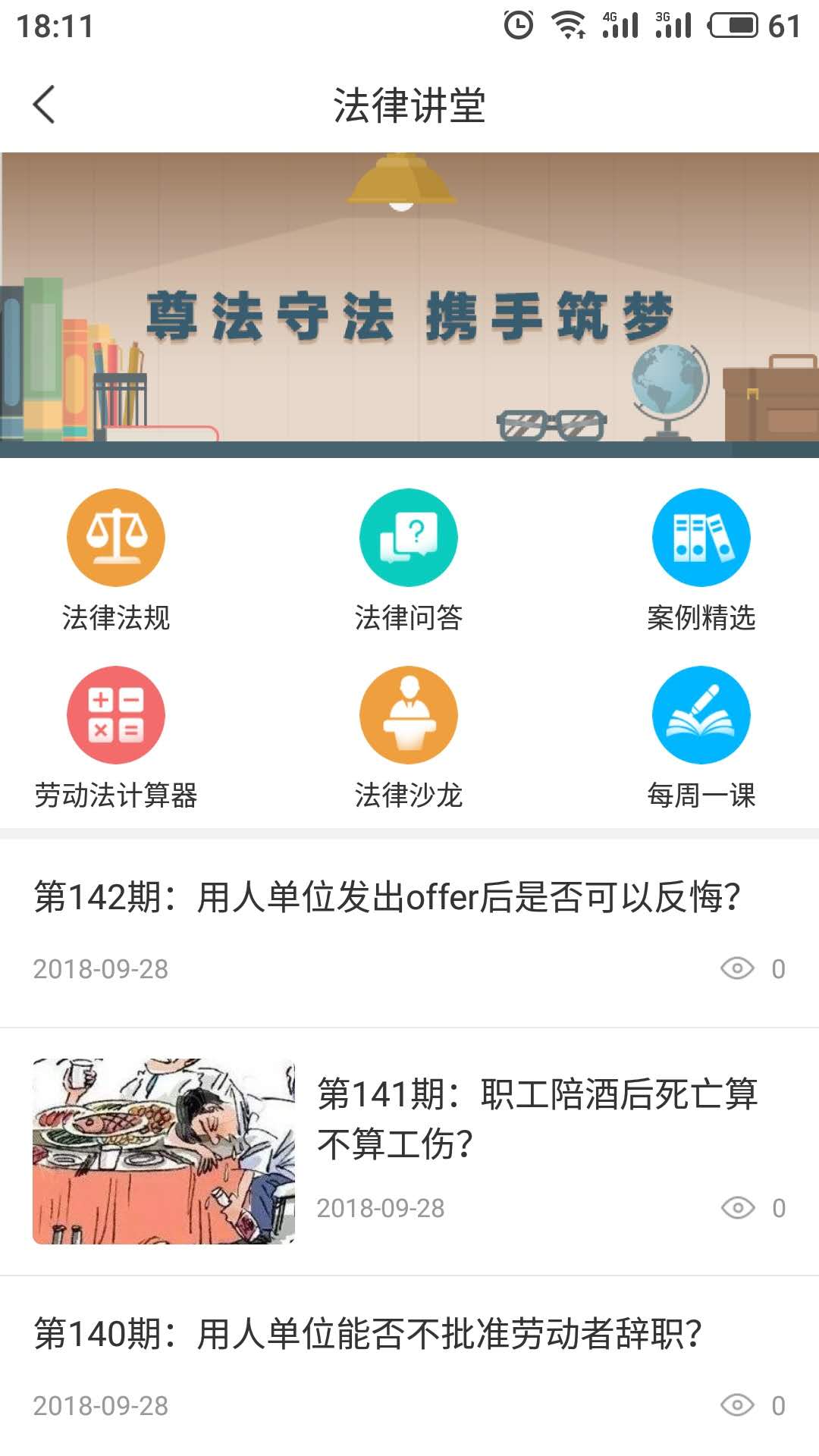Tap the 2018-09-28 date under 第142期
Viewport: 819px width, 1456px height.
point(99,968)
